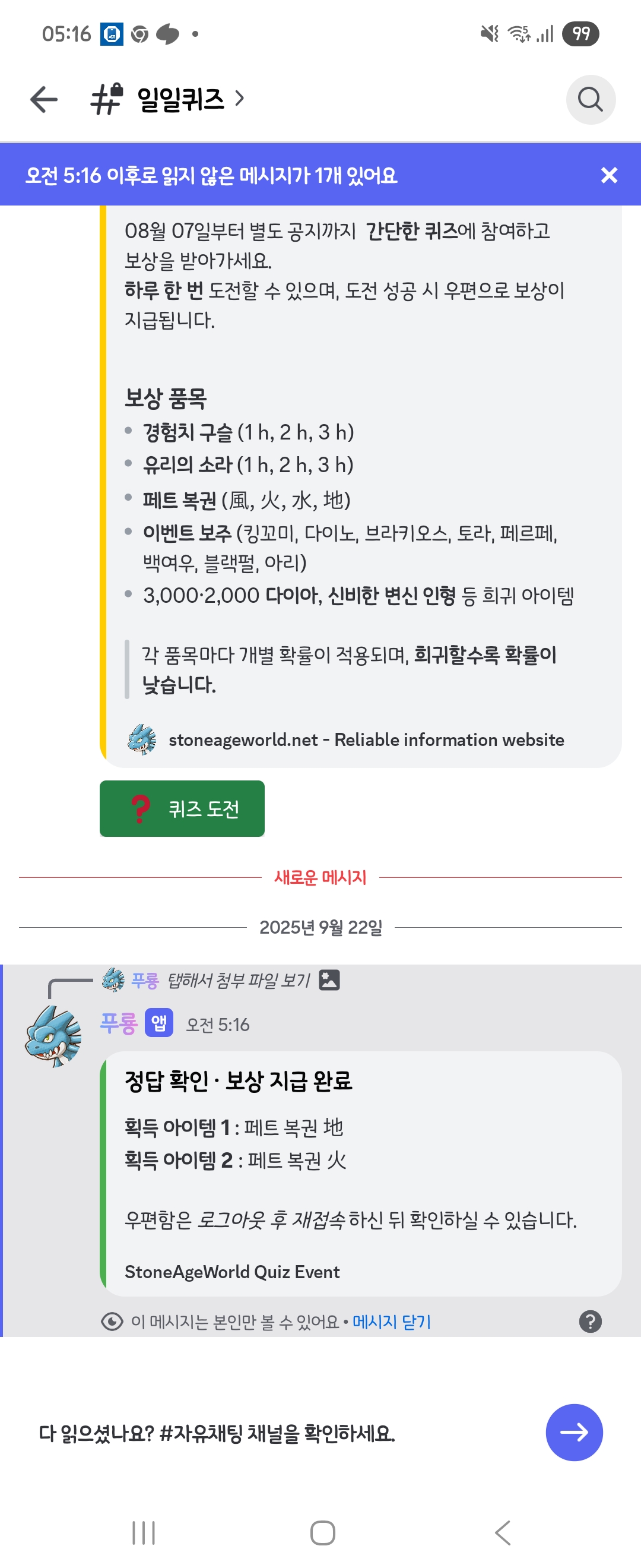This screenshot has height=1568, width=641.
Task: Open the system recent apps button
Action: 144,1532
